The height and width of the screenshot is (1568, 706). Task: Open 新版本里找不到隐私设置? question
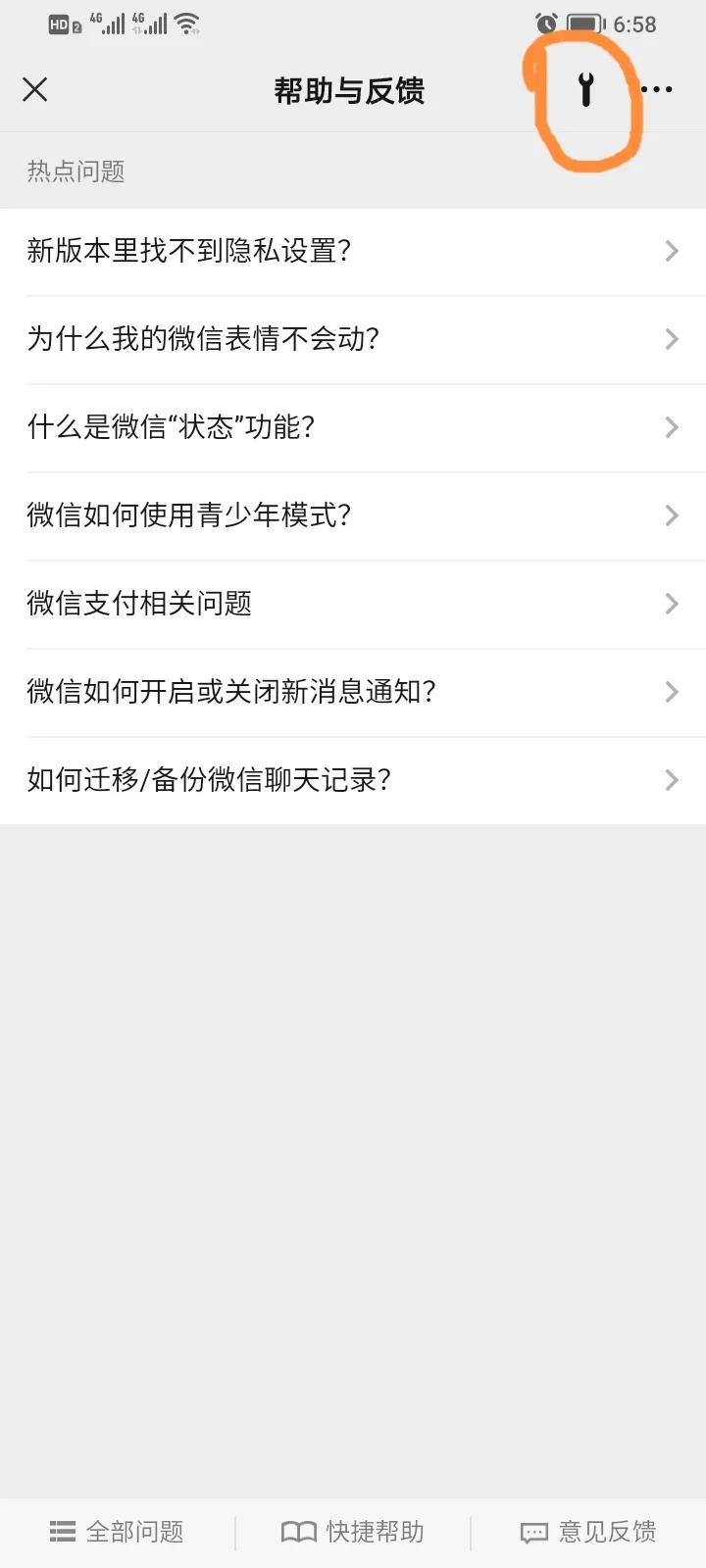[353, 252]
